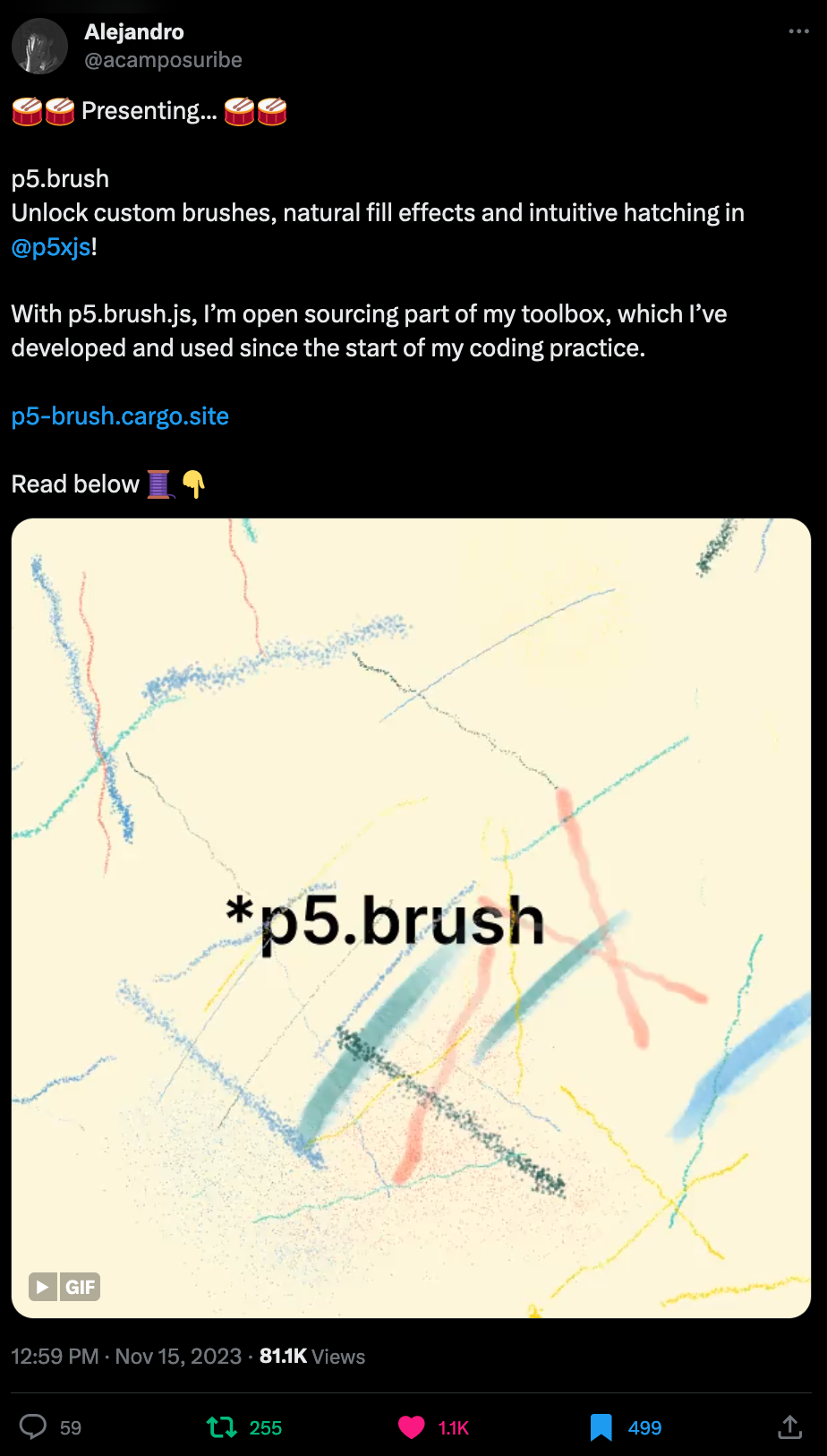Screen dimensions: 827x1456
Task: Open the tweet's overflow menu
Action: click(798, 31)
